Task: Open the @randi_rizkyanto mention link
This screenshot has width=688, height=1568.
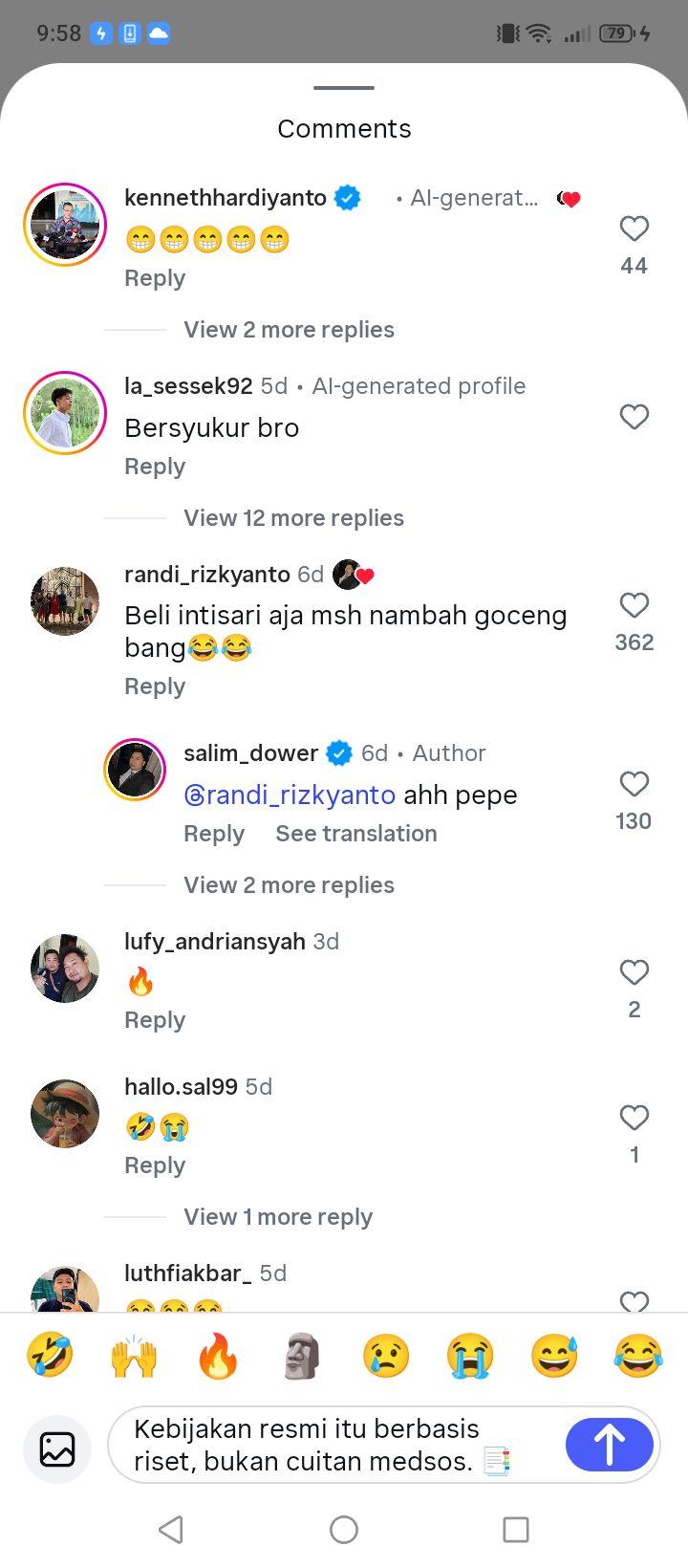Action: (x=290, y=795)
